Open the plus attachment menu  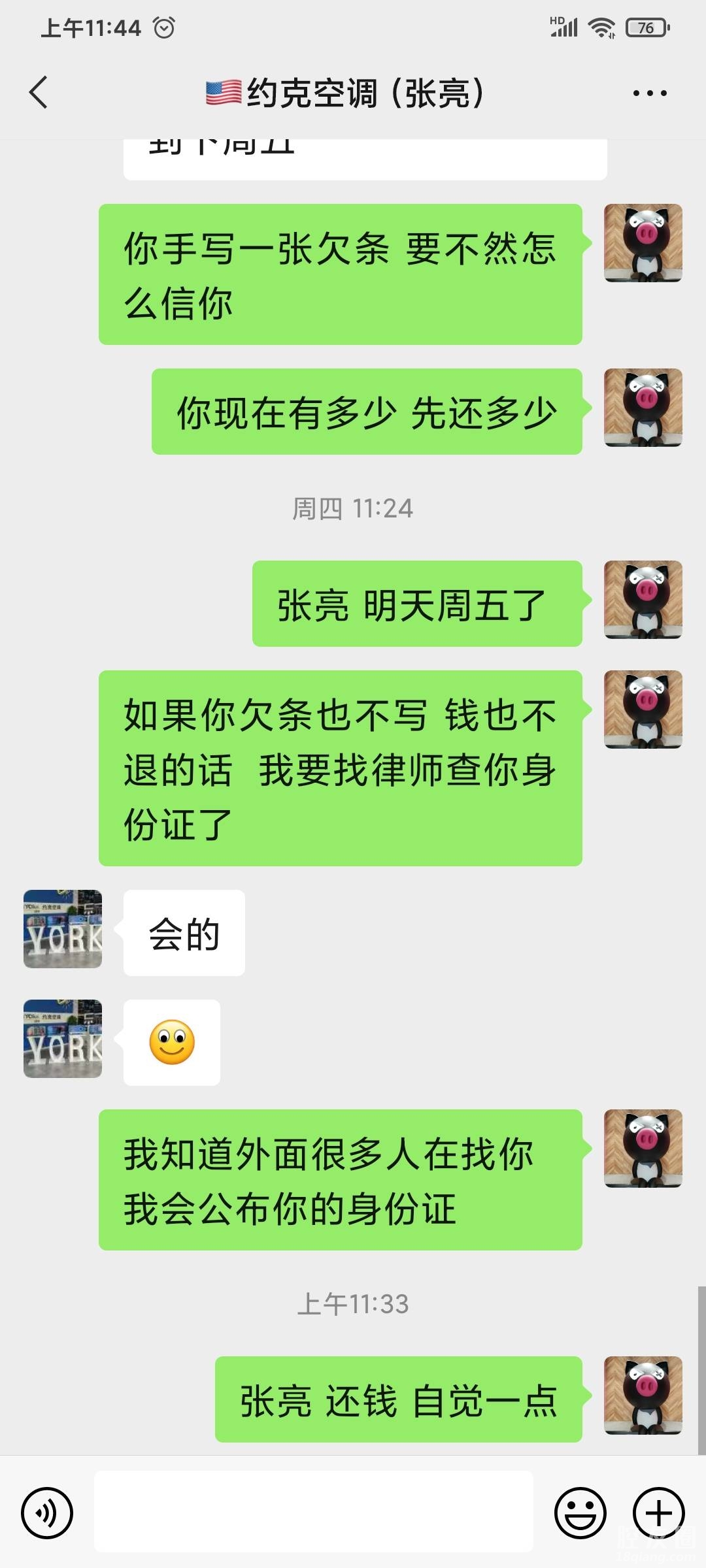(x=658, y=1512)
